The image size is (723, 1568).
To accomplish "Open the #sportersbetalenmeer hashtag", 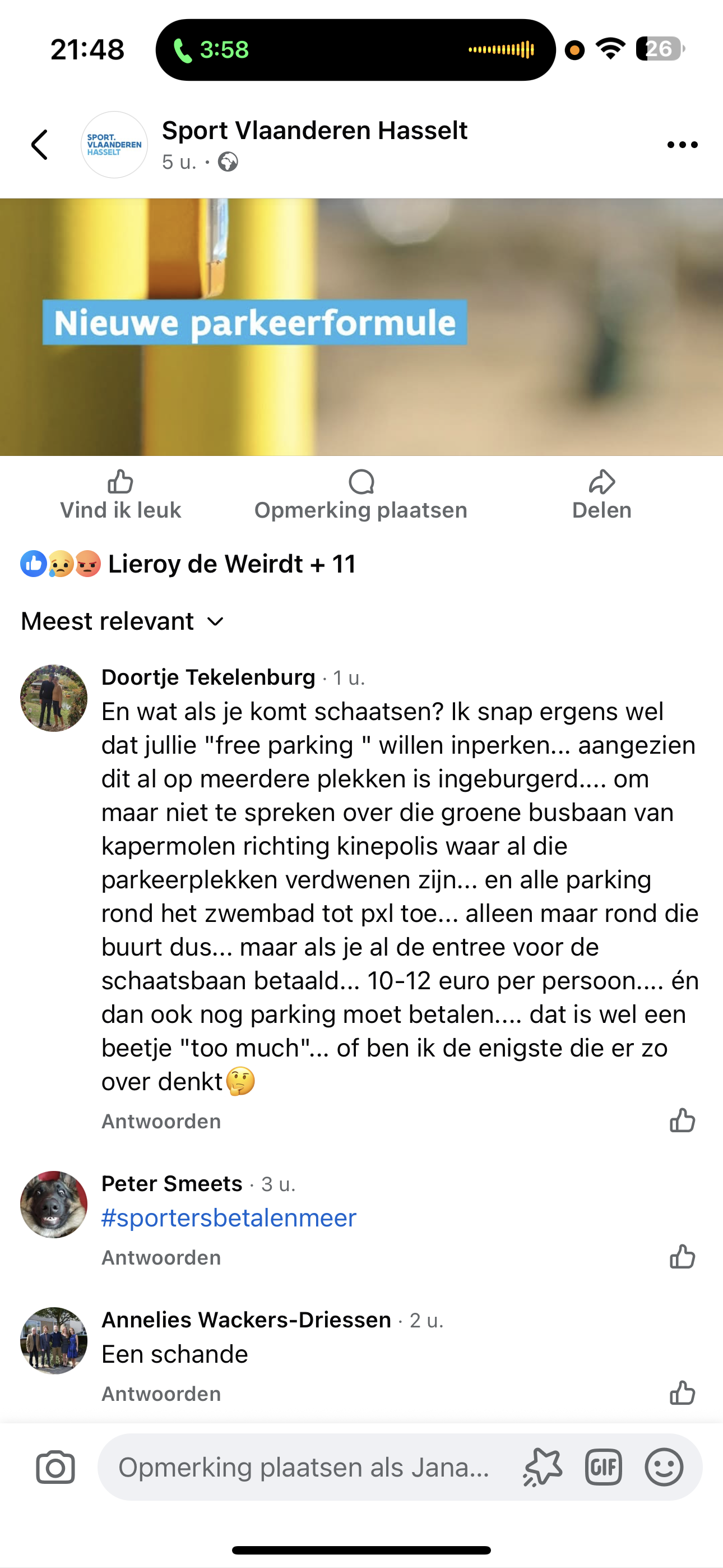I will 229,1218.
